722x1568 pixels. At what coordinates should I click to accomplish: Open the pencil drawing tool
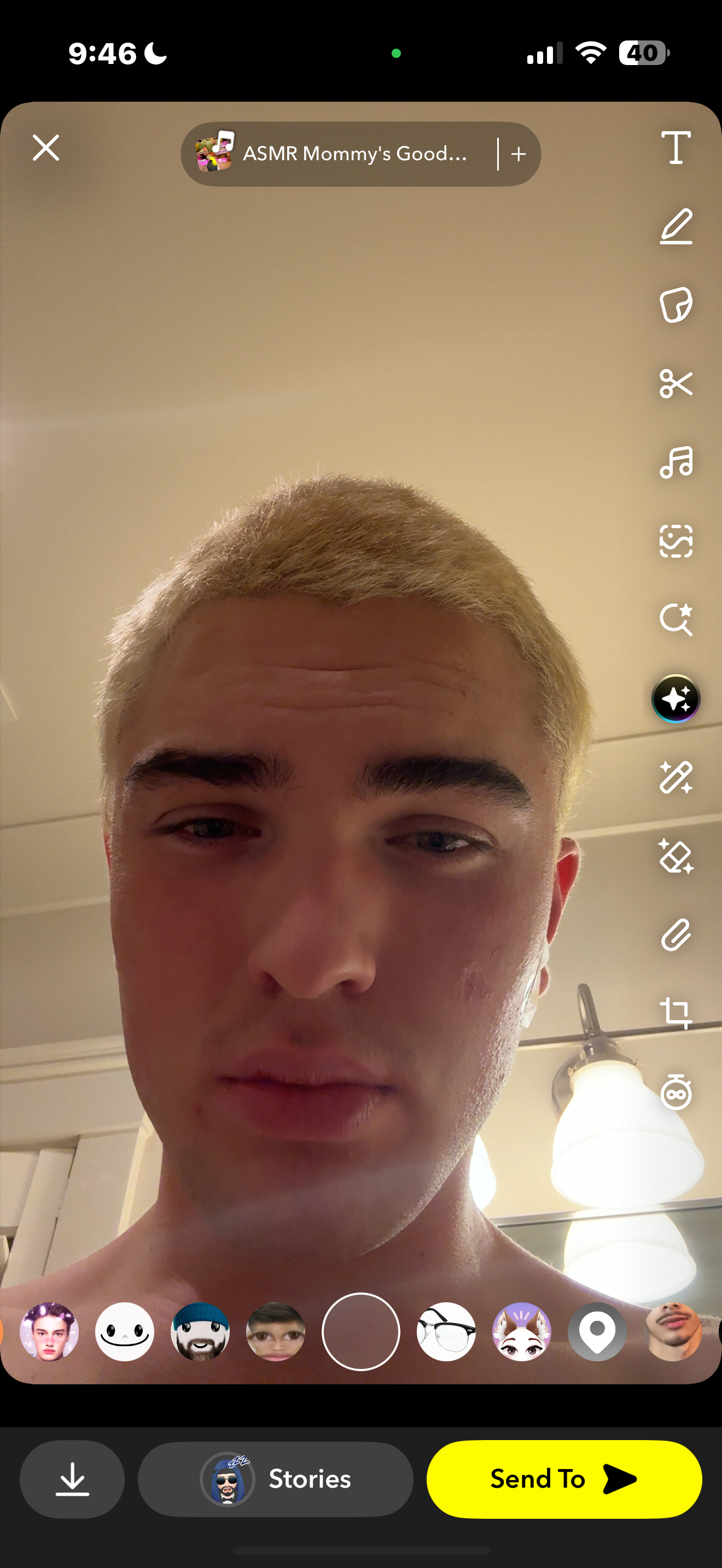[x=676, y=226]
